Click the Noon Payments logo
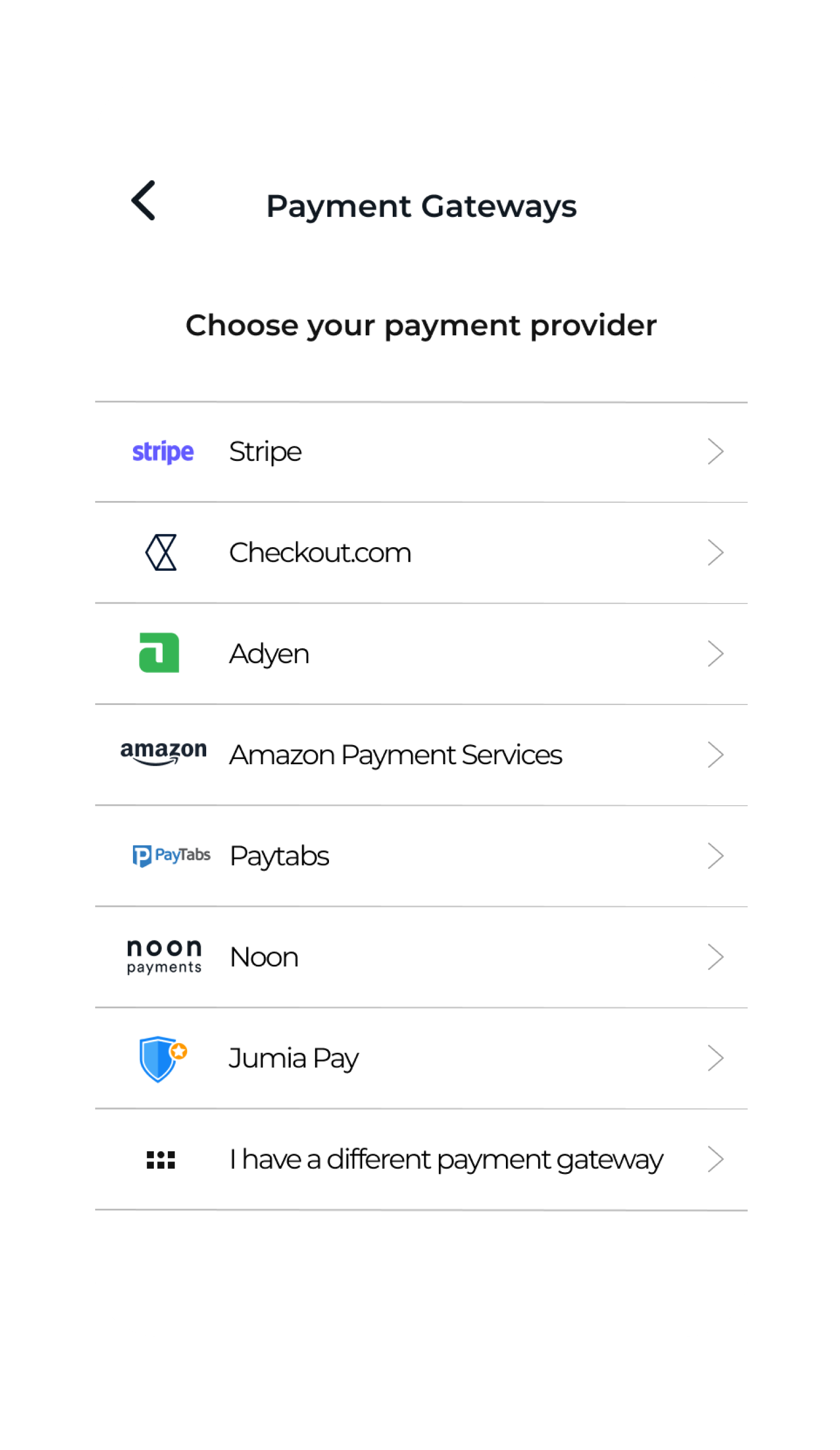 pos(163,956)
